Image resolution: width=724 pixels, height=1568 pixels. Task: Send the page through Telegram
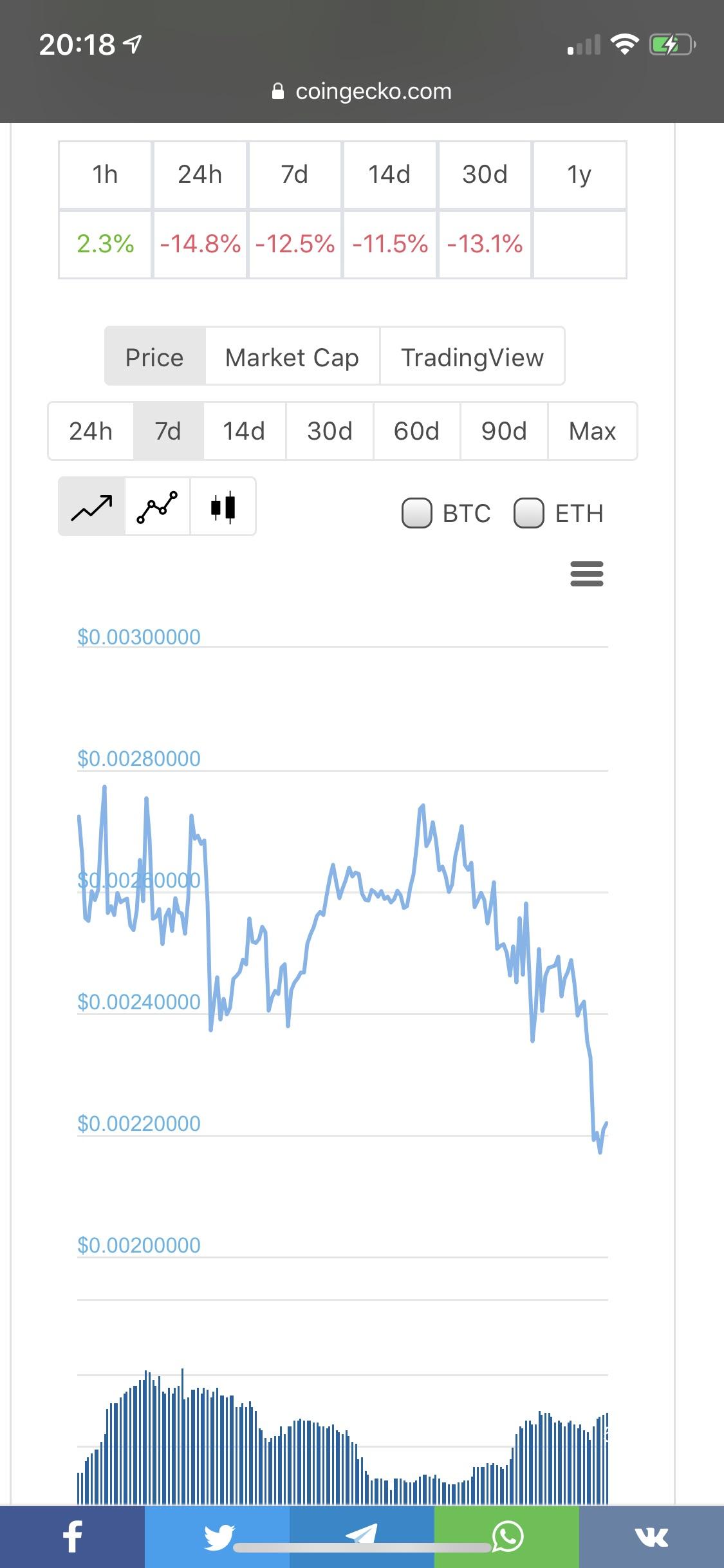point(362,1534)
